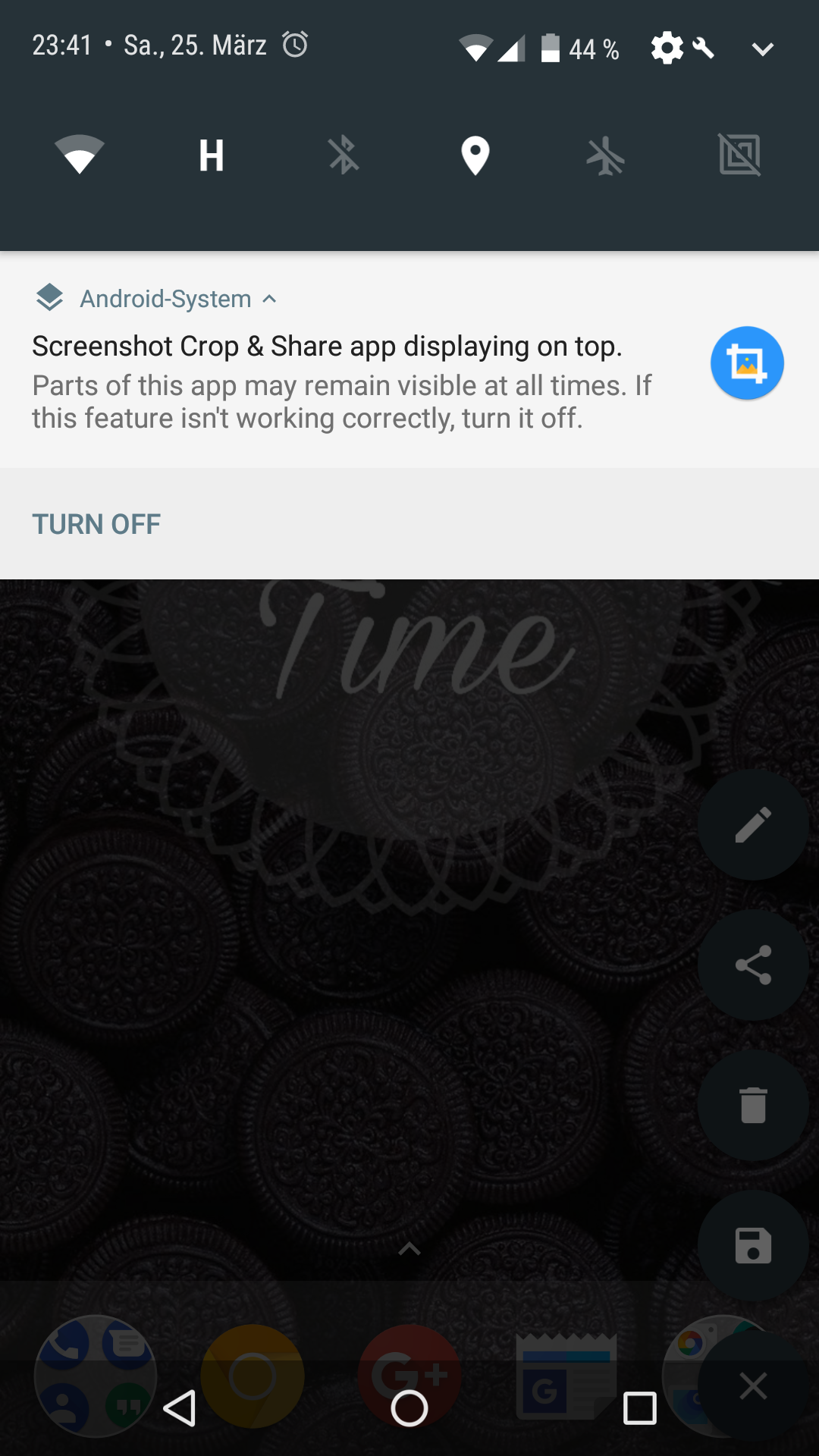Screen dimensions: 819x1456
Task: Open recent apps
Action: click(x=639, y=1408)
